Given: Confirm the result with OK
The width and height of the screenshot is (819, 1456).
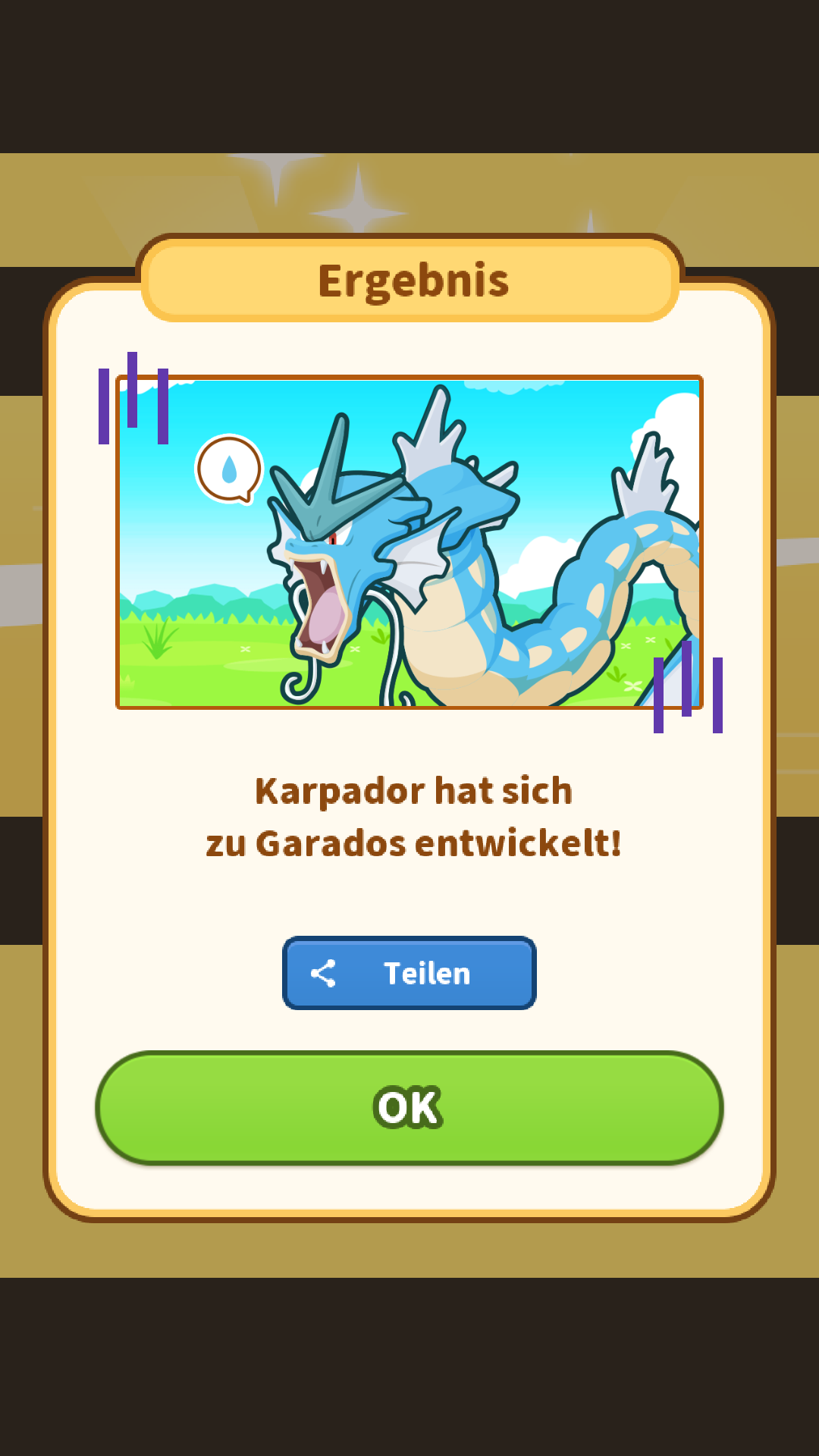Looking at the screenshot, I should [x=409, y=1107].
